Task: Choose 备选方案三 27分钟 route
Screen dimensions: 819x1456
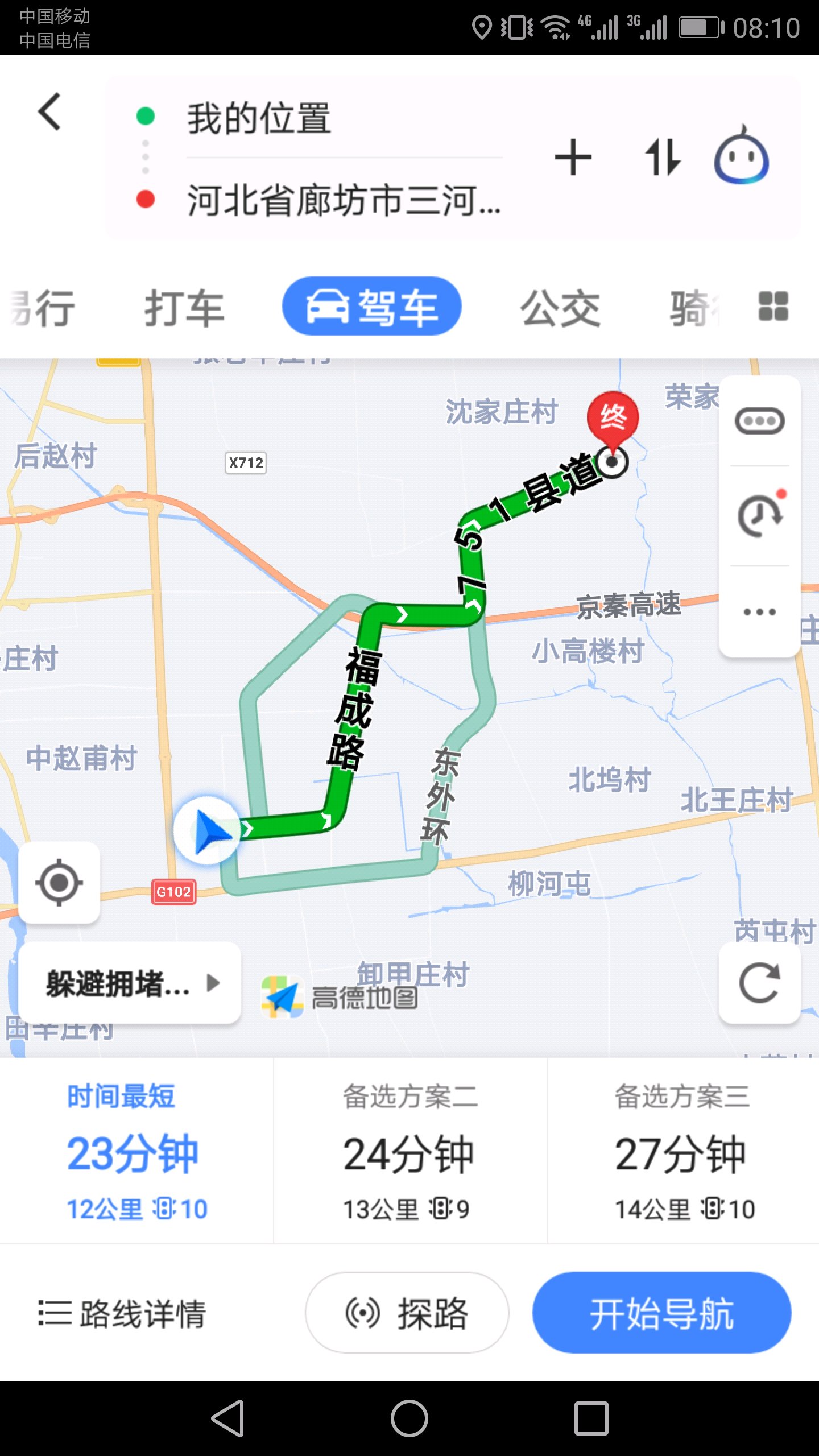Action: click(683, 1151)
